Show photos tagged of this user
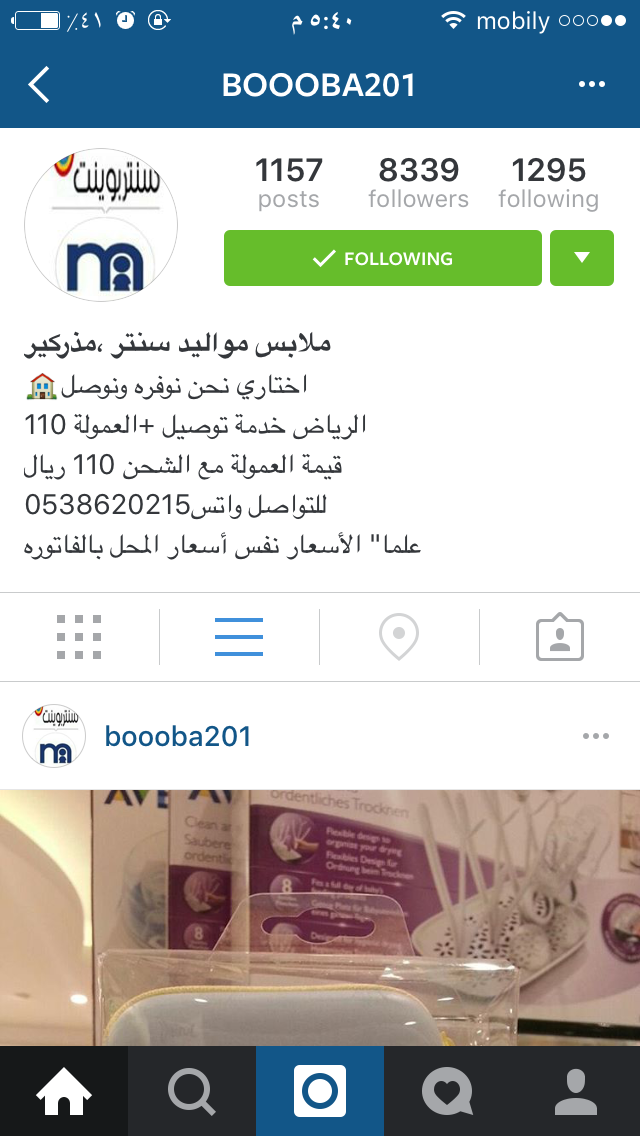Image resolution: width=640 pixels, height=1136 pixels. [x=559, y=637]
